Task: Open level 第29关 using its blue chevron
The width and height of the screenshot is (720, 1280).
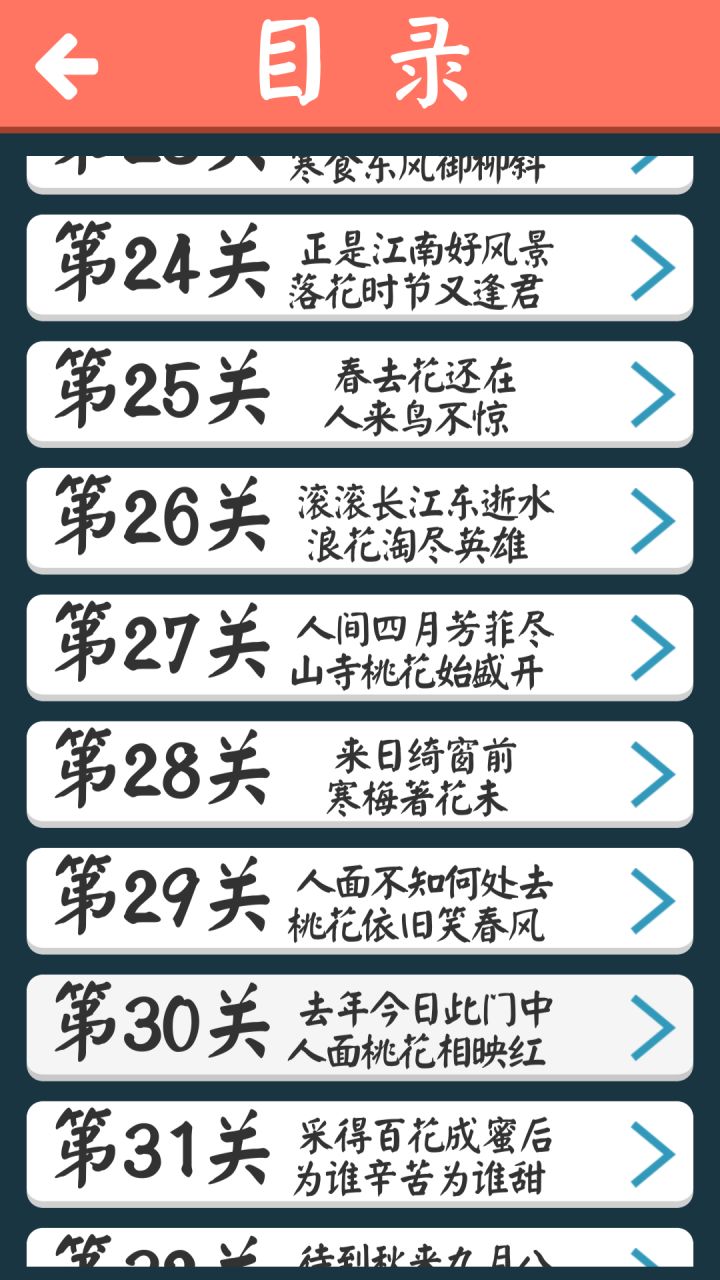Action: pos(655,900)
